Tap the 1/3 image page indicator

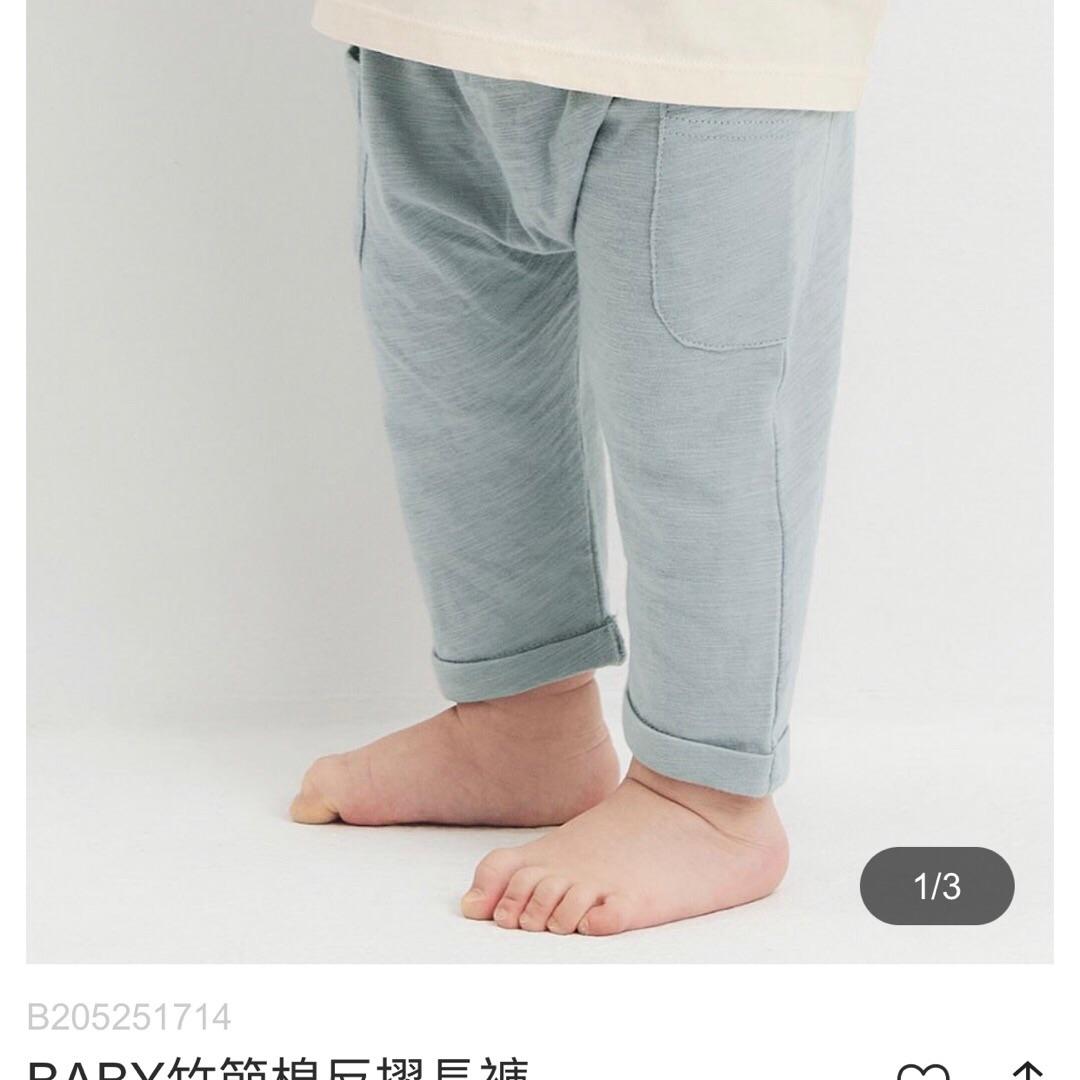[937, 886]
